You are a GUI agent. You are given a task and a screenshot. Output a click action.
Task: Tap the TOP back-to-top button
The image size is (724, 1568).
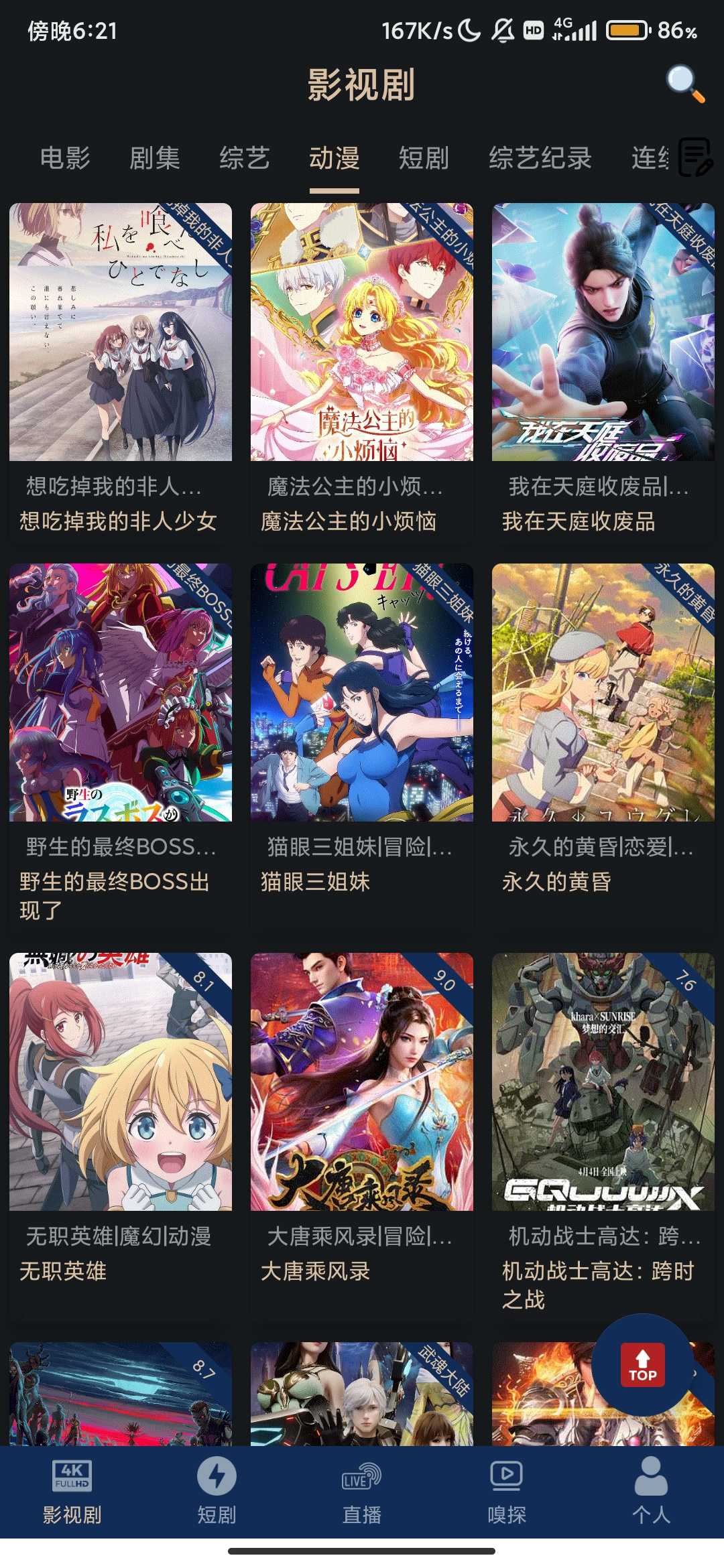pyautogui.click(x=642, y=1364)
